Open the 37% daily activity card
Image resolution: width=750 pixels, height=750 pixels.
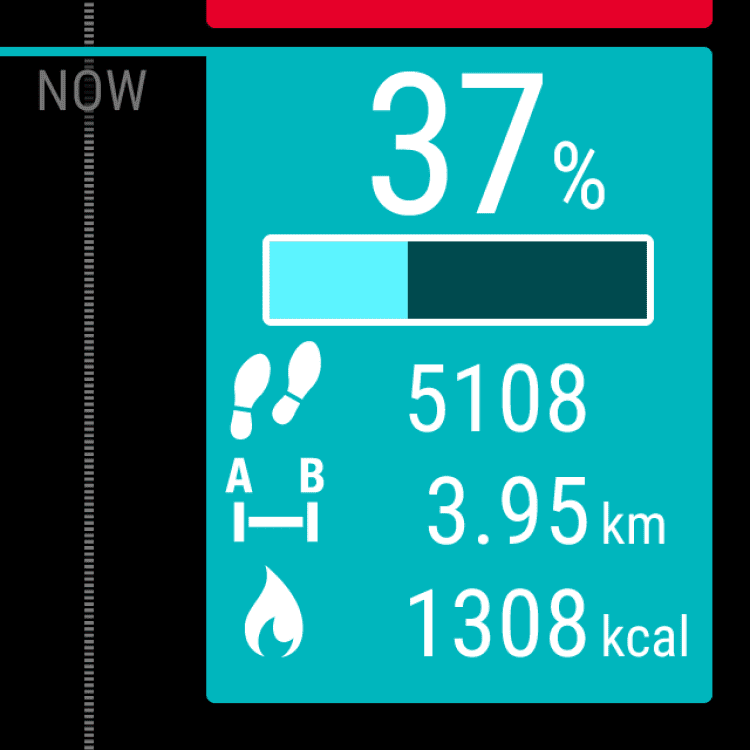[x=459, y=375]
